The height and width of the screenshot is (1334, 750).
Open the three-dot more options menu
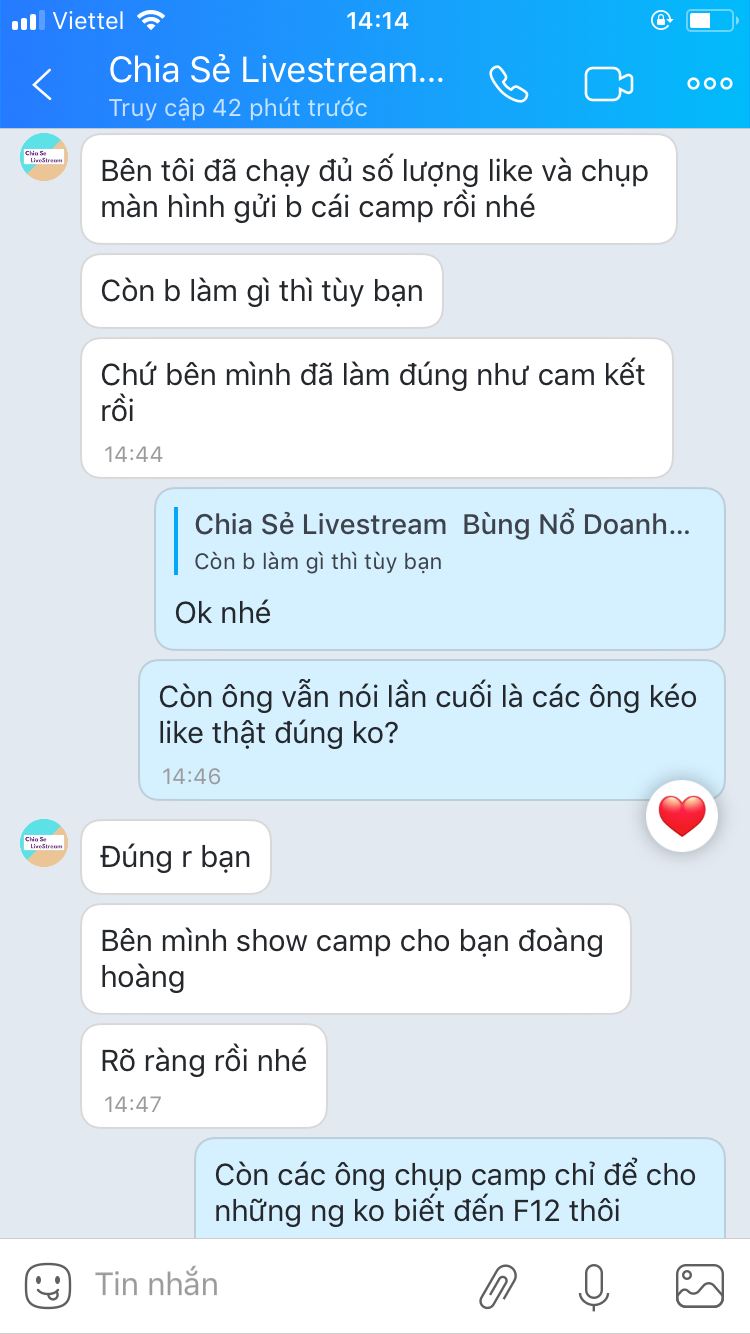[710, 85]
